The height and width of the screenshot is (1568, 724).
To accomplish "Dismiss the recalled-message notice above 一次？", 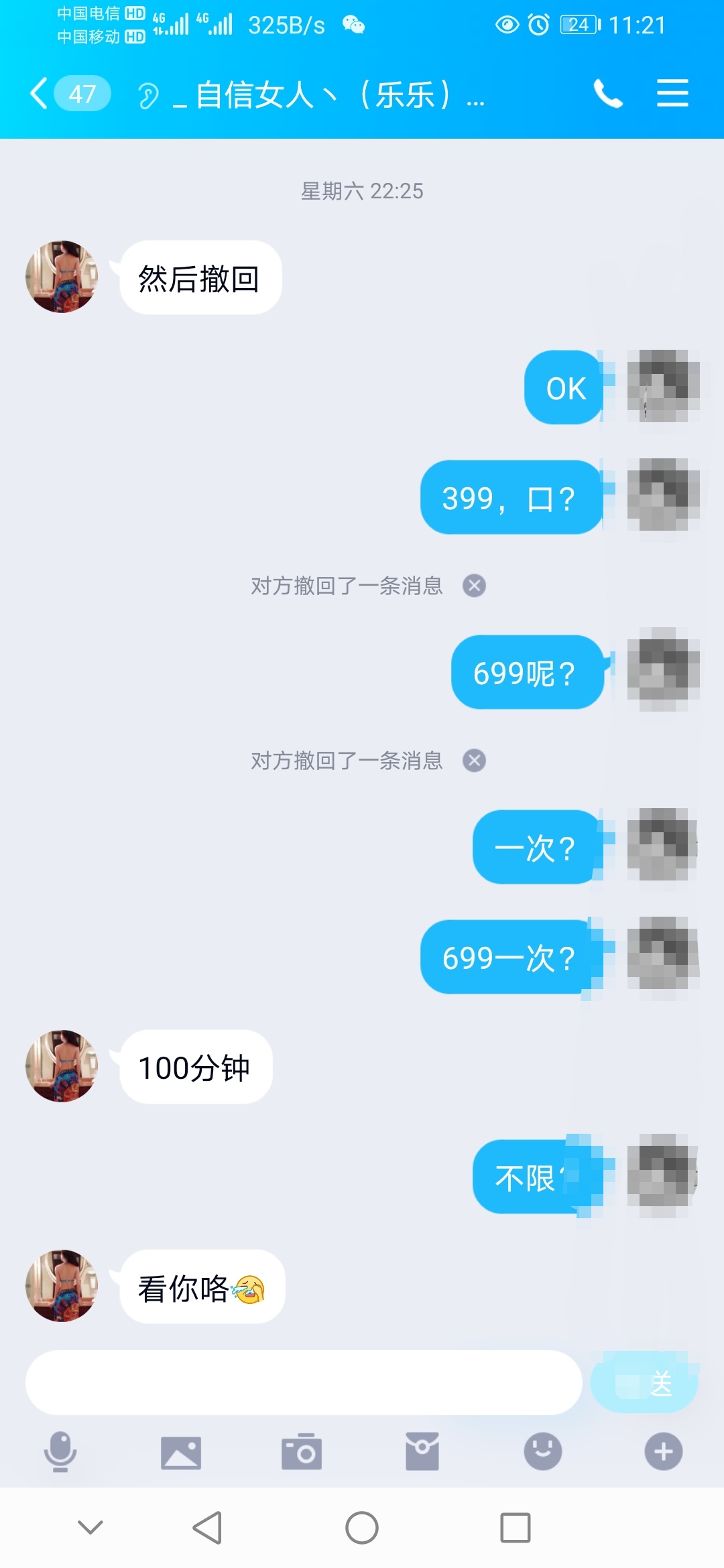I will tap(474, 761).
